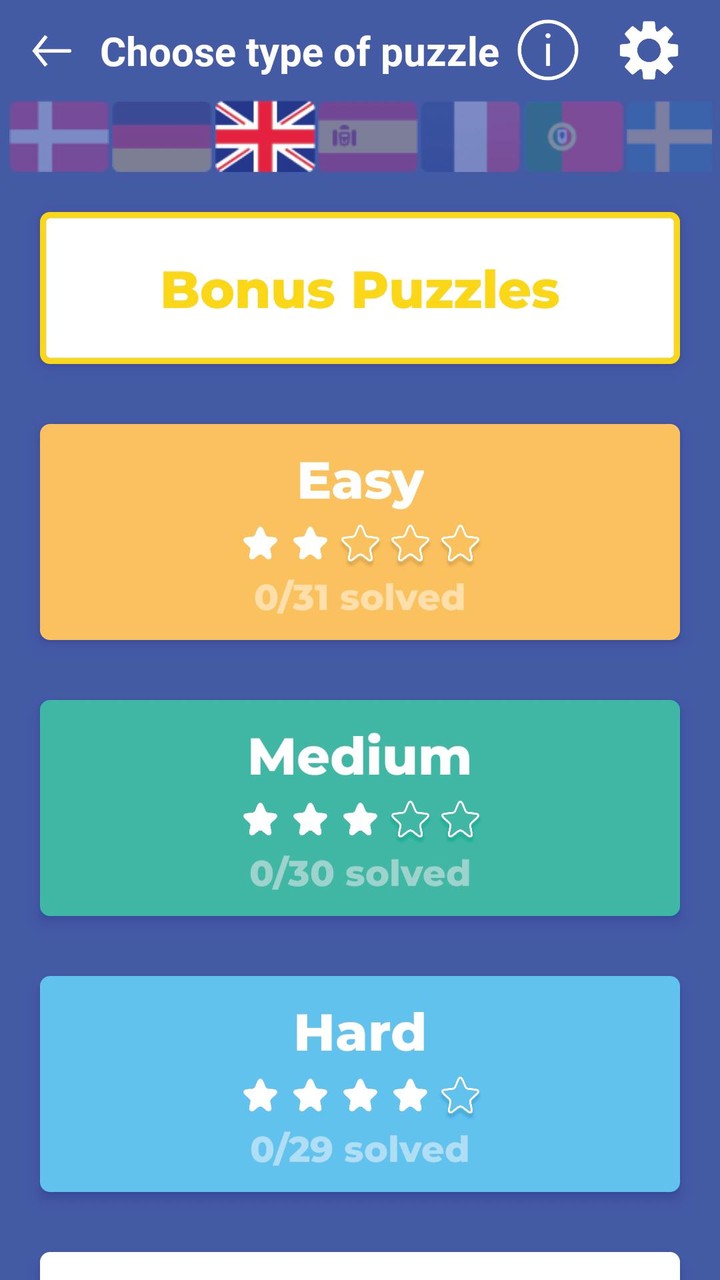The width and height of the screenshot is (720, 1280).
Task: Select the leftmost Nordic cross flag
Action: [58, 135]
